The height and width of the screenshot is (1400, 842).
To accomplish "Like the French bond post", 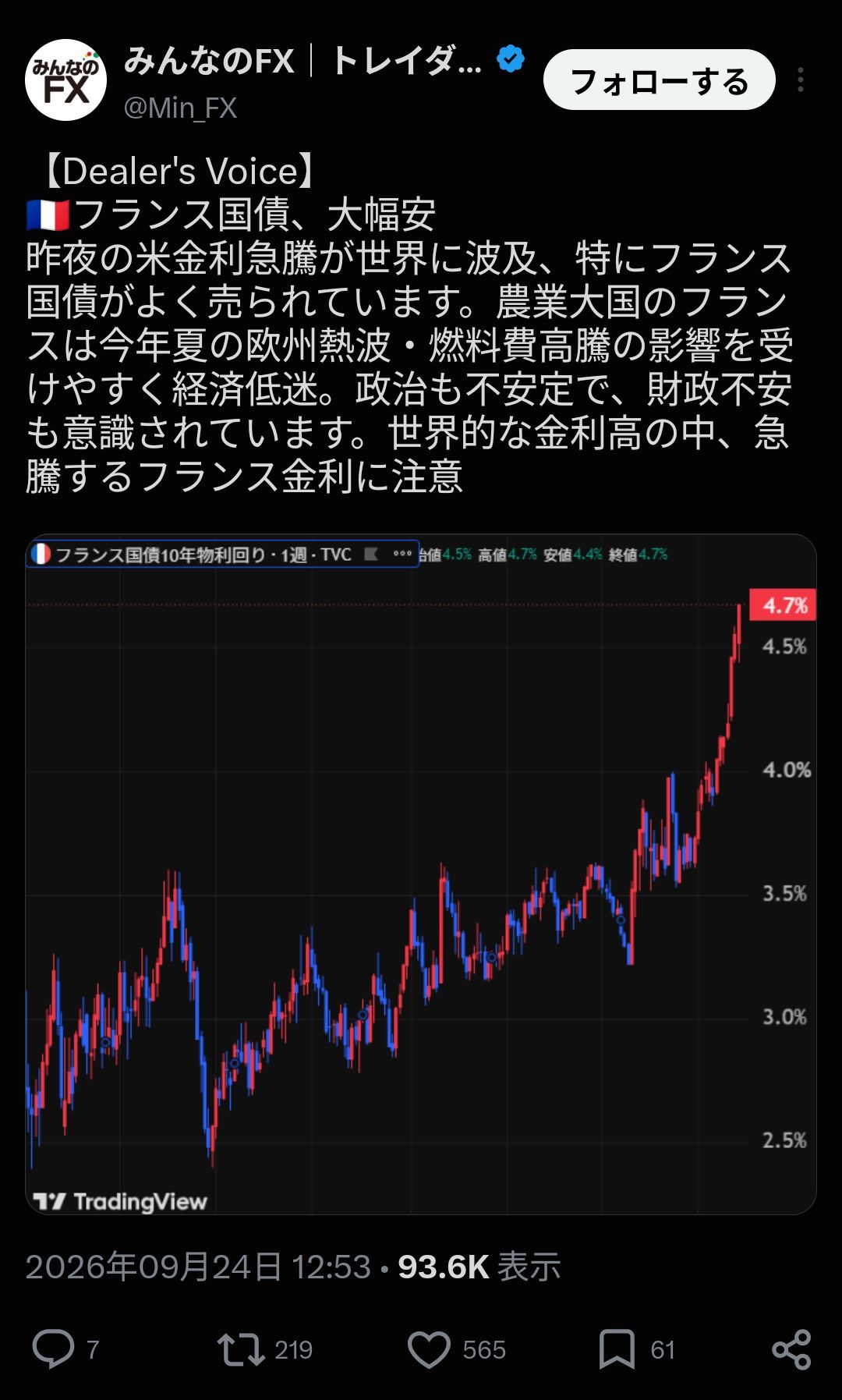I will [429, 1349].
